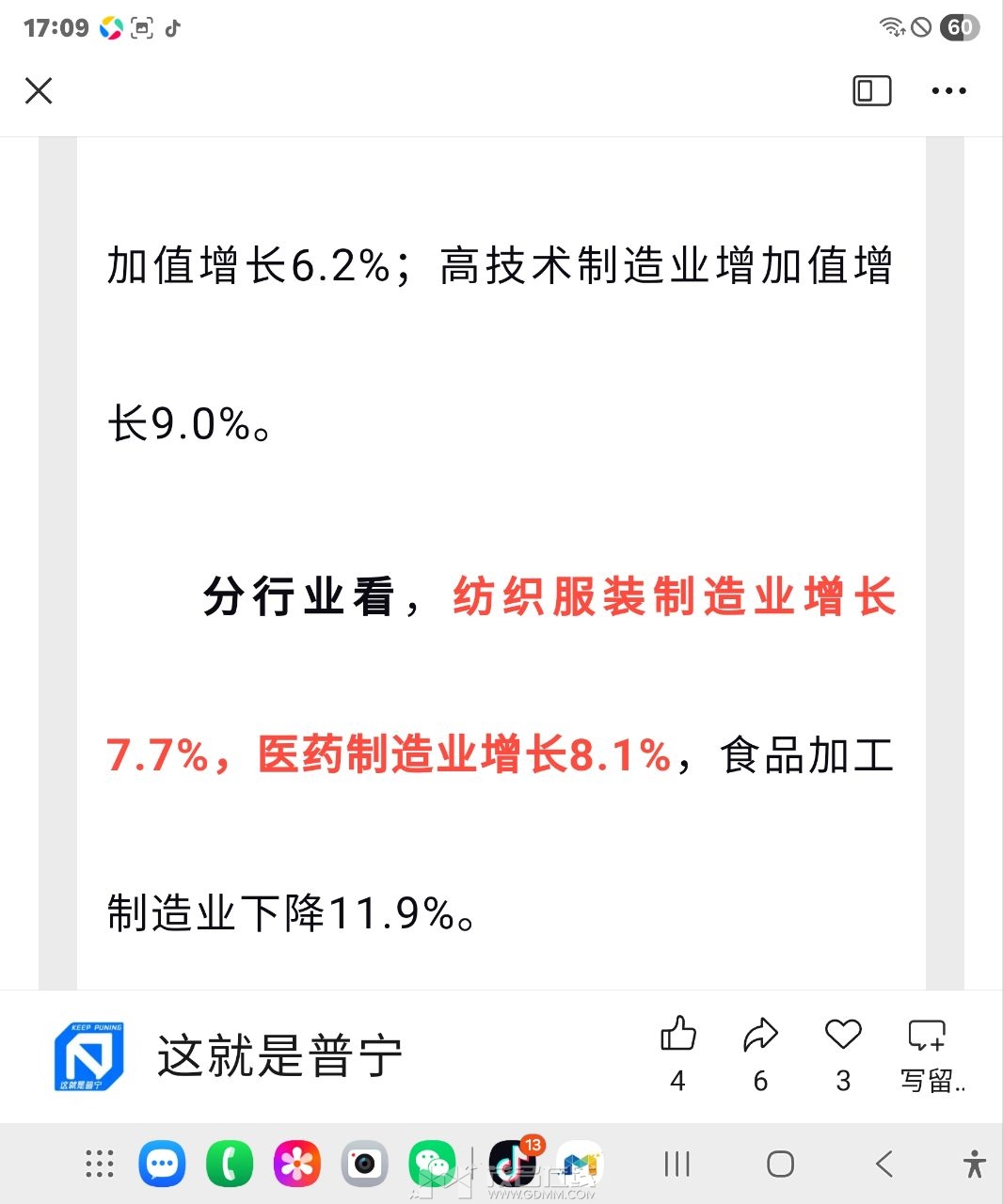Viewport: 1003px width, 1204px height.
Task: Like this article with thumbs up
Action: pos(677,1036)
